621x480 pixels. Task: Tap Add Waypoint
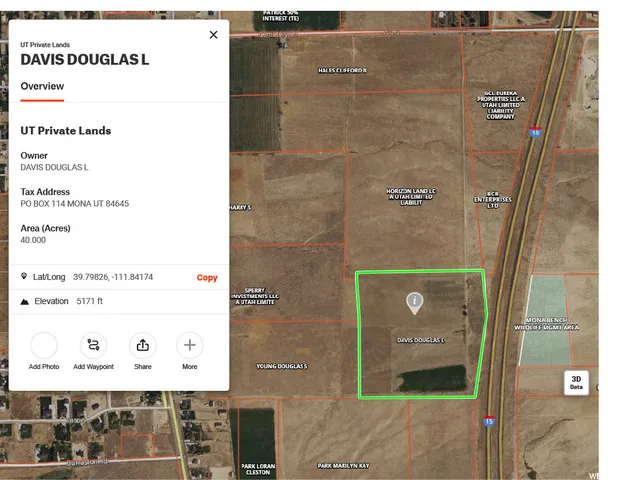coord(93,346)
